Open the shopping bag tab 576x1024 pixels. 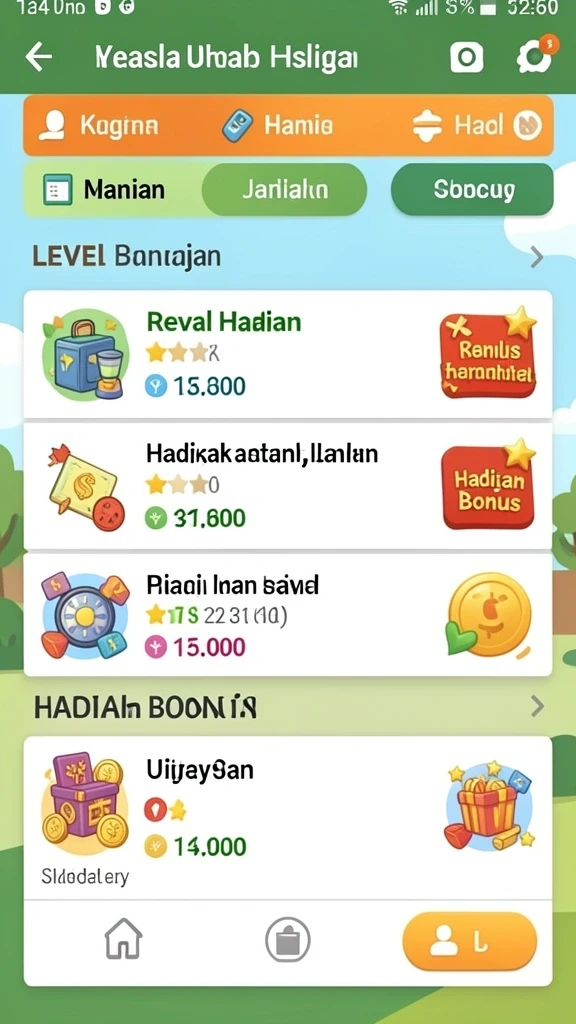[x=287, y=940]
